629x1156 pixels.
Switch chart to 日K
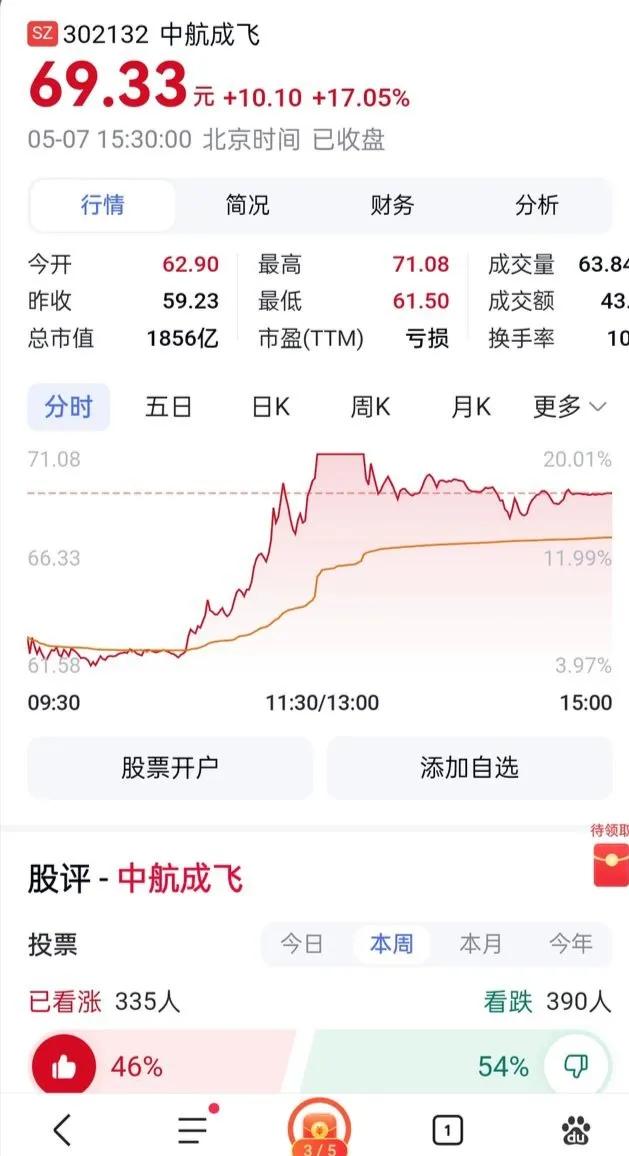[x=271, y=406]
